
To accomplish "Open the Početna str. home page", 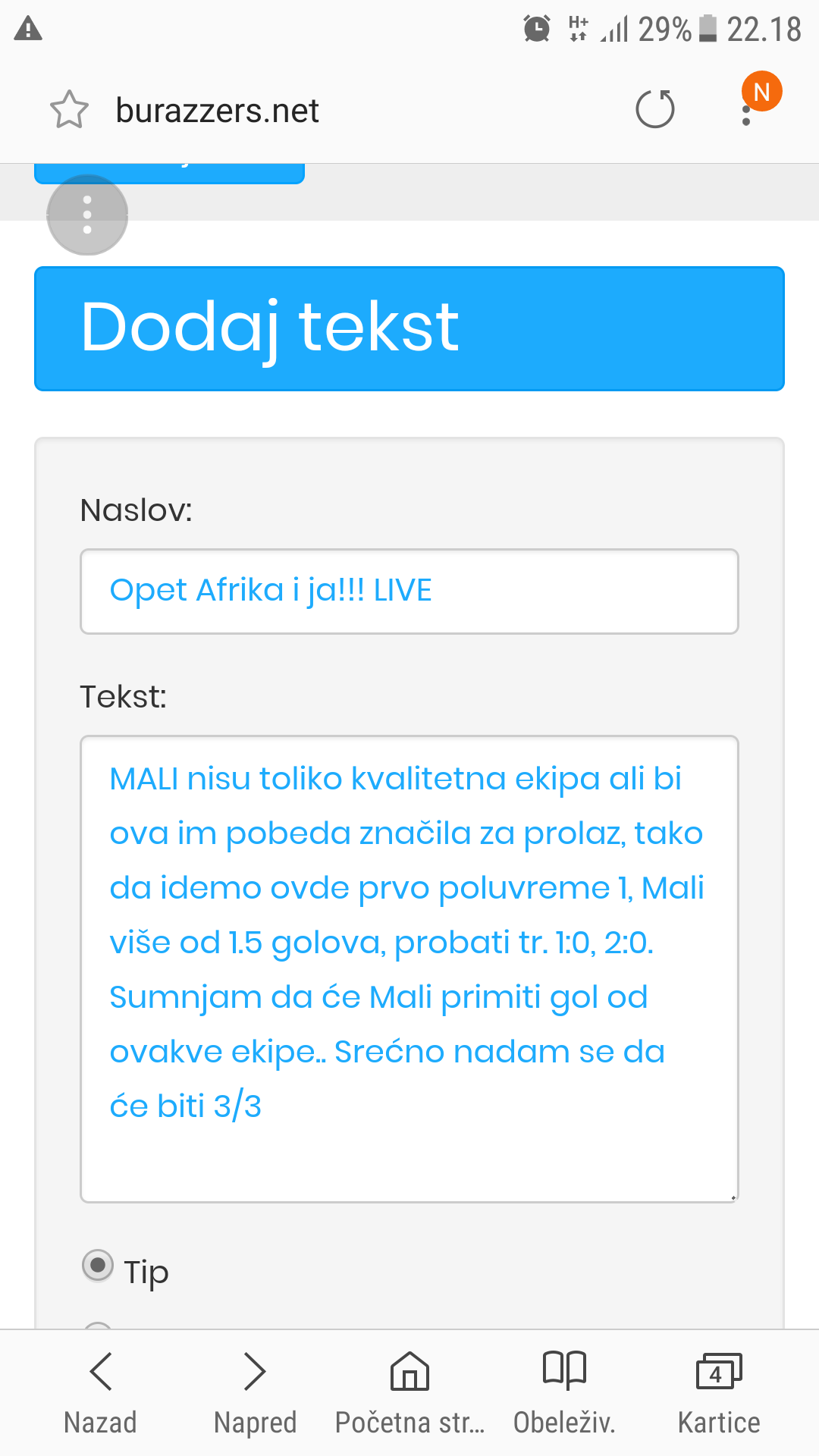I will (x=409, y=1392).
